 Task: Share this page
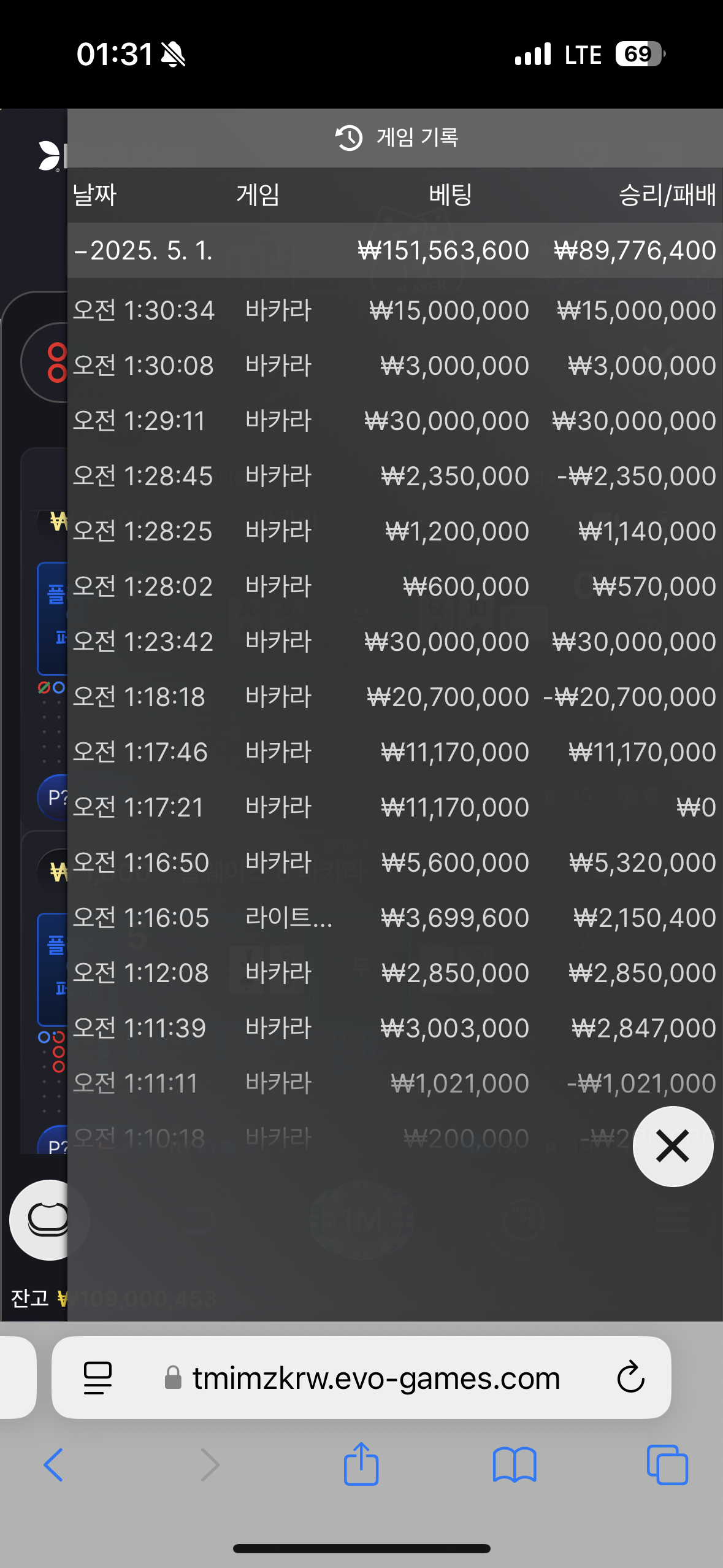(361, 1463)
